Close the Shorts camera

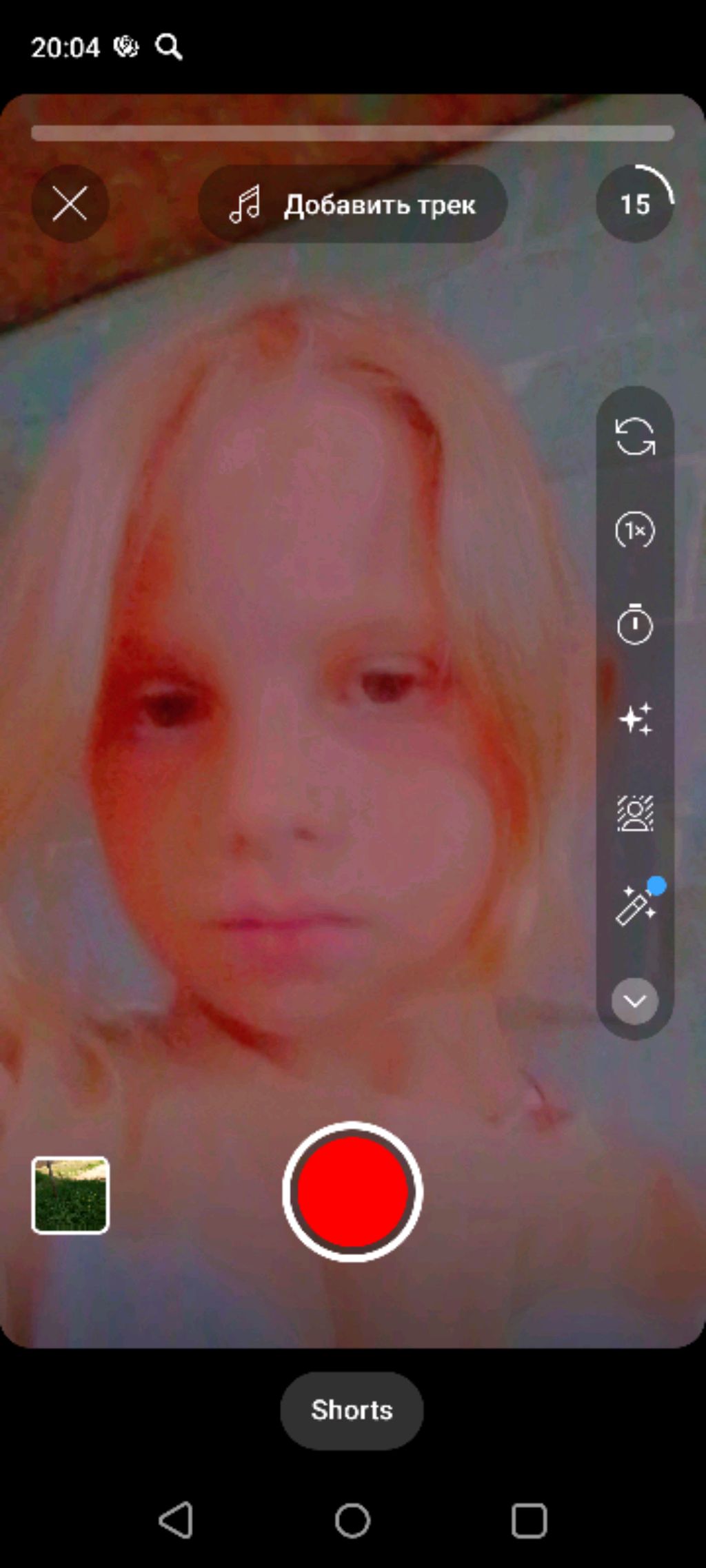[70, 204]
